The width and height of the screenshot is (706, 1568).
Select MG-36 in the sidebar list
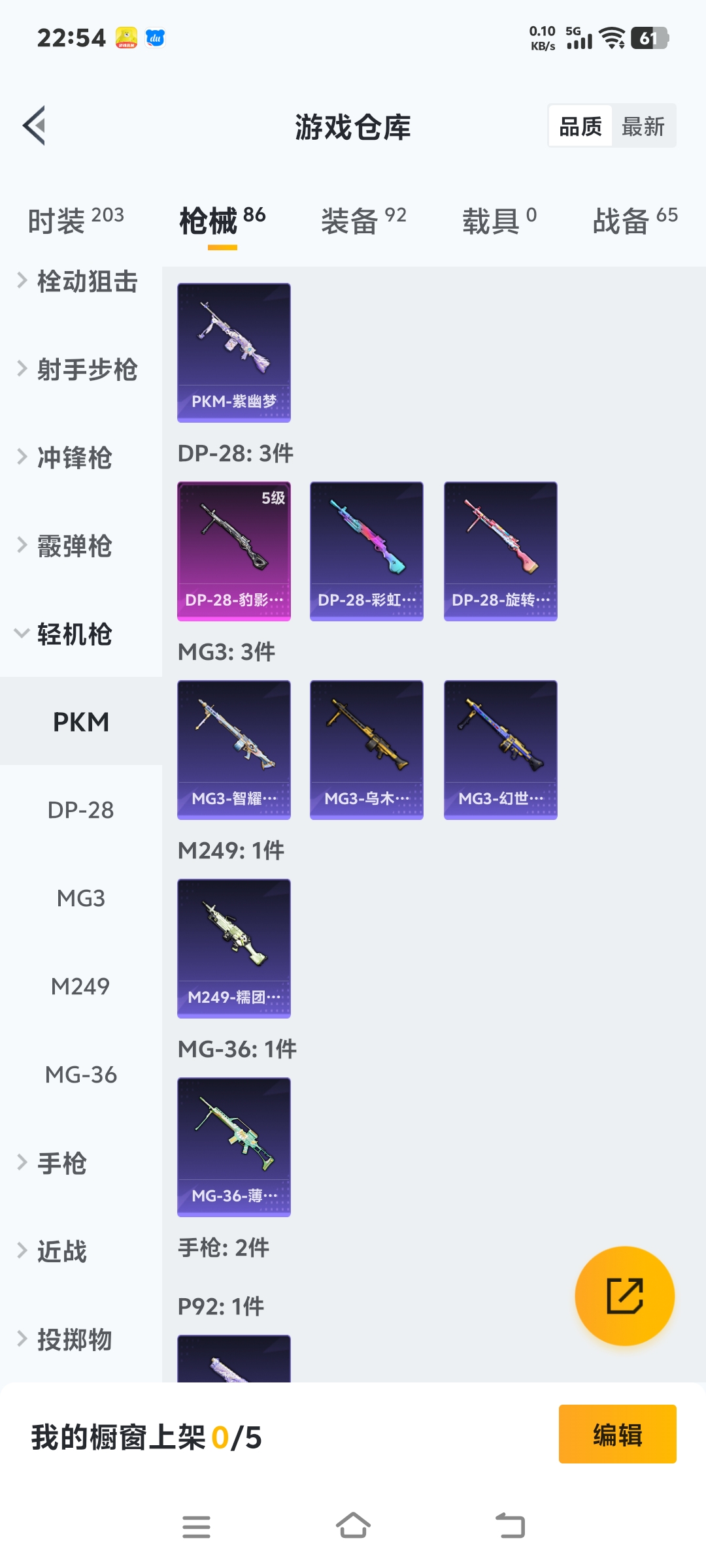(80, 1073)
